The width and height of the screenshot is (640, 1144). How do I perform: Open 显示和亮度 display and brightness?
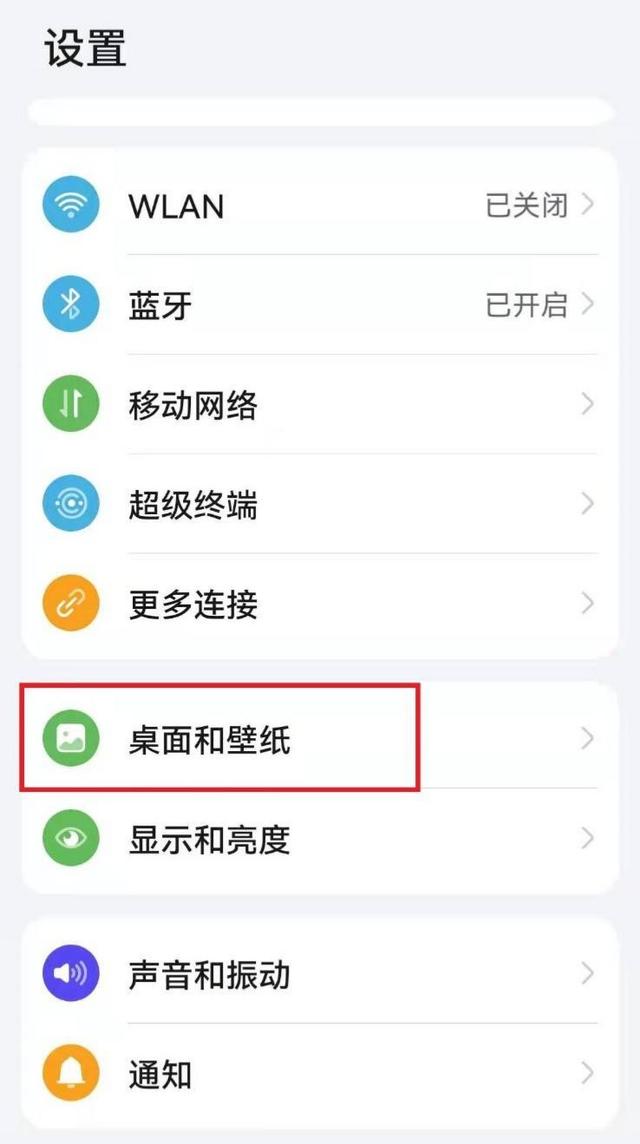click(320, 838)
